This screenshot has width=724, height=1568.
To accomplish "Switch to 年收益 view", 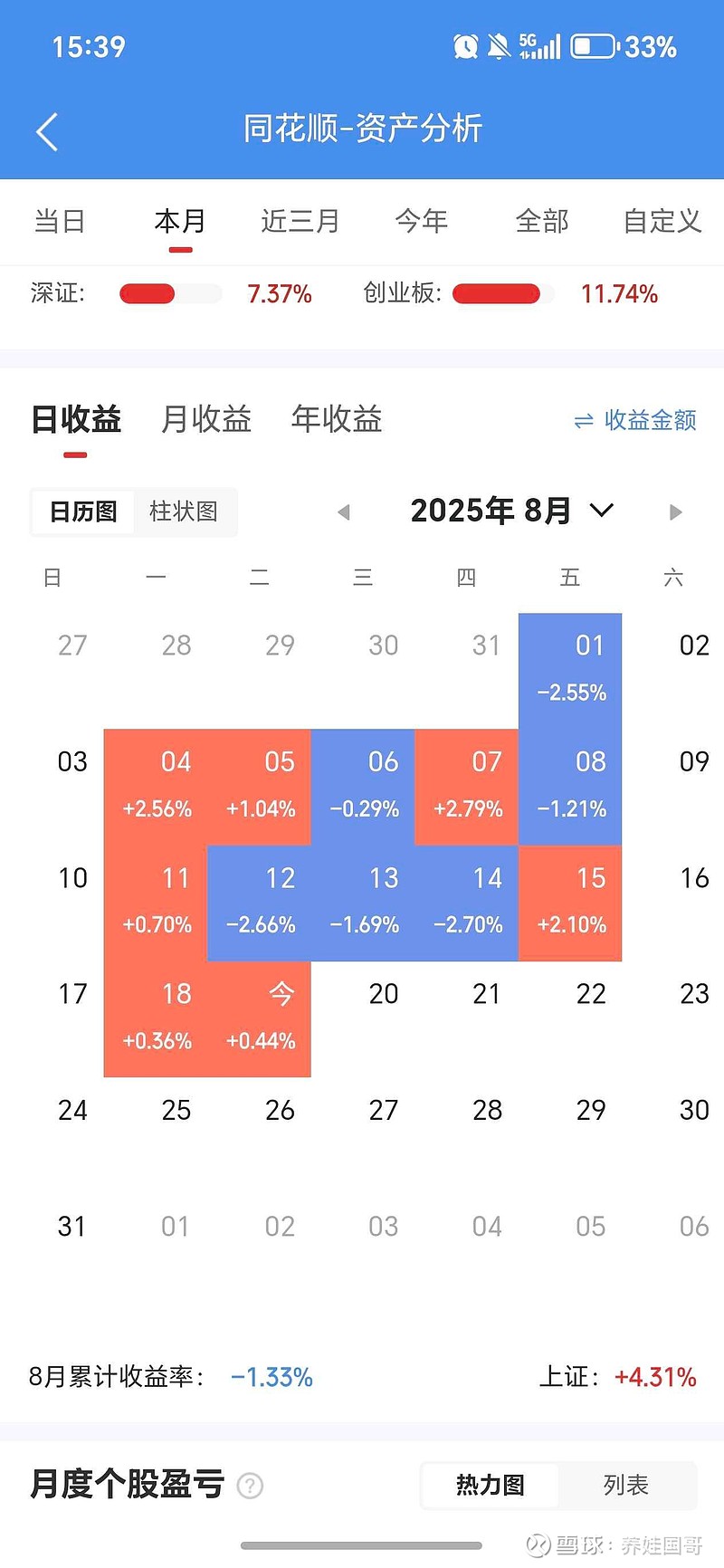I will pyautogui.click(x=337, y=419).
